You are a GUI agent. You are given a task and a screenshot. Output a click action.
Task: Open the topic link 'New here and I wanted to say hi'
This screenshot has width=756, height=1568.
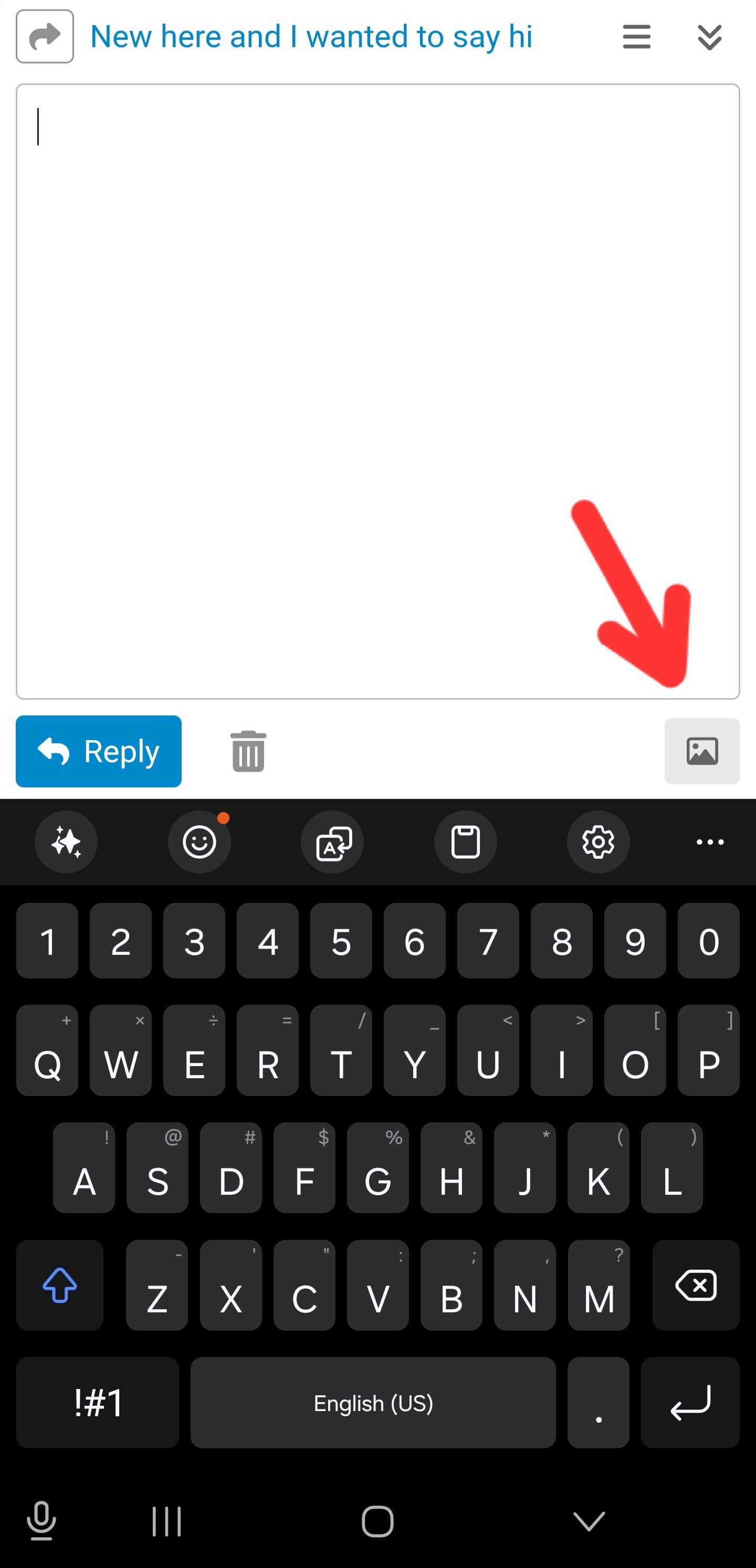(x=311, y=37)
